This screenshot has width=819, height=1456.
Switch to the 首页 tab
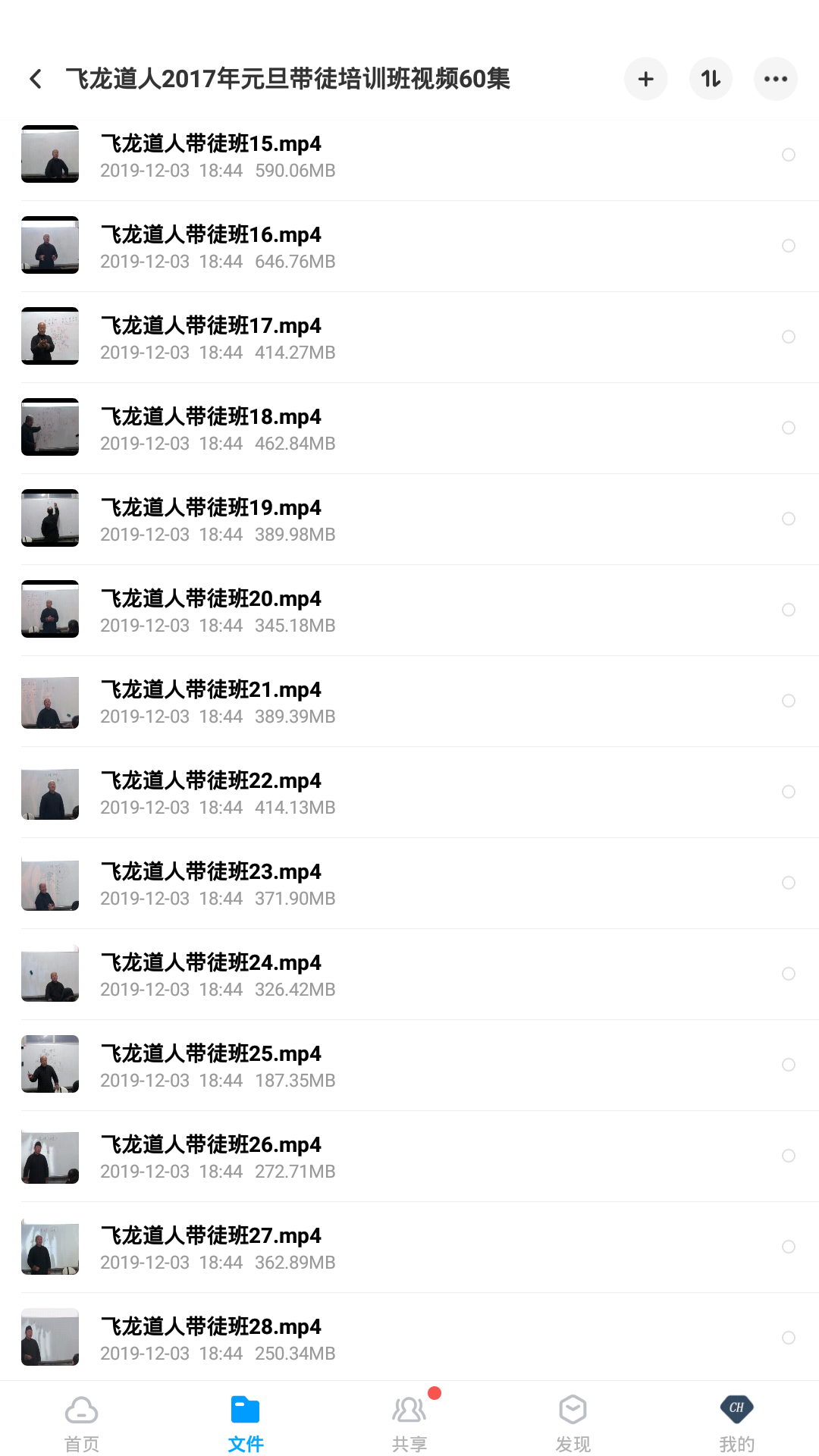82,1423
